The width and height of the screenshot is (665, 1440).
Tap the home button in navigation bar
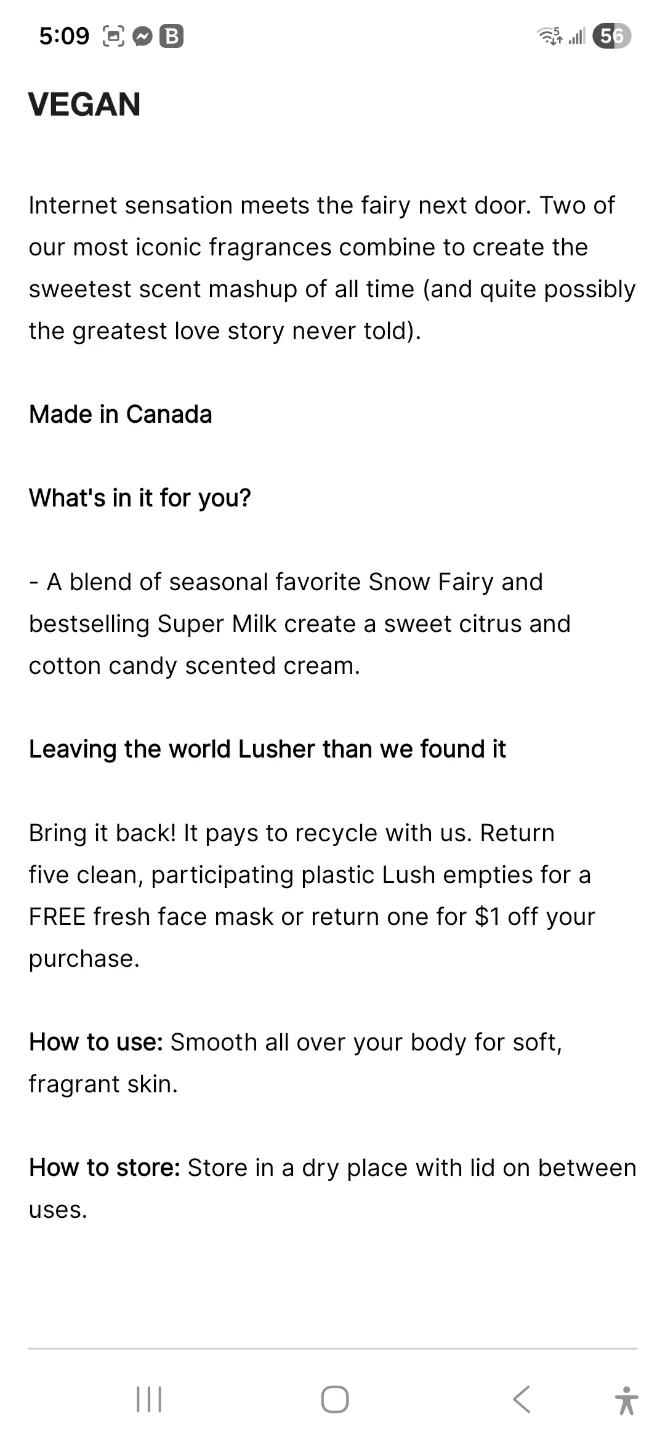(x=335, y=1399)
